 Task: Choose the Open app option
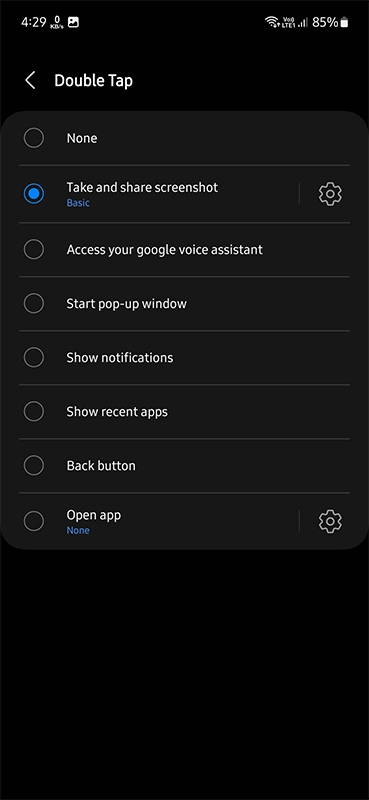click(x=148, y=521)
